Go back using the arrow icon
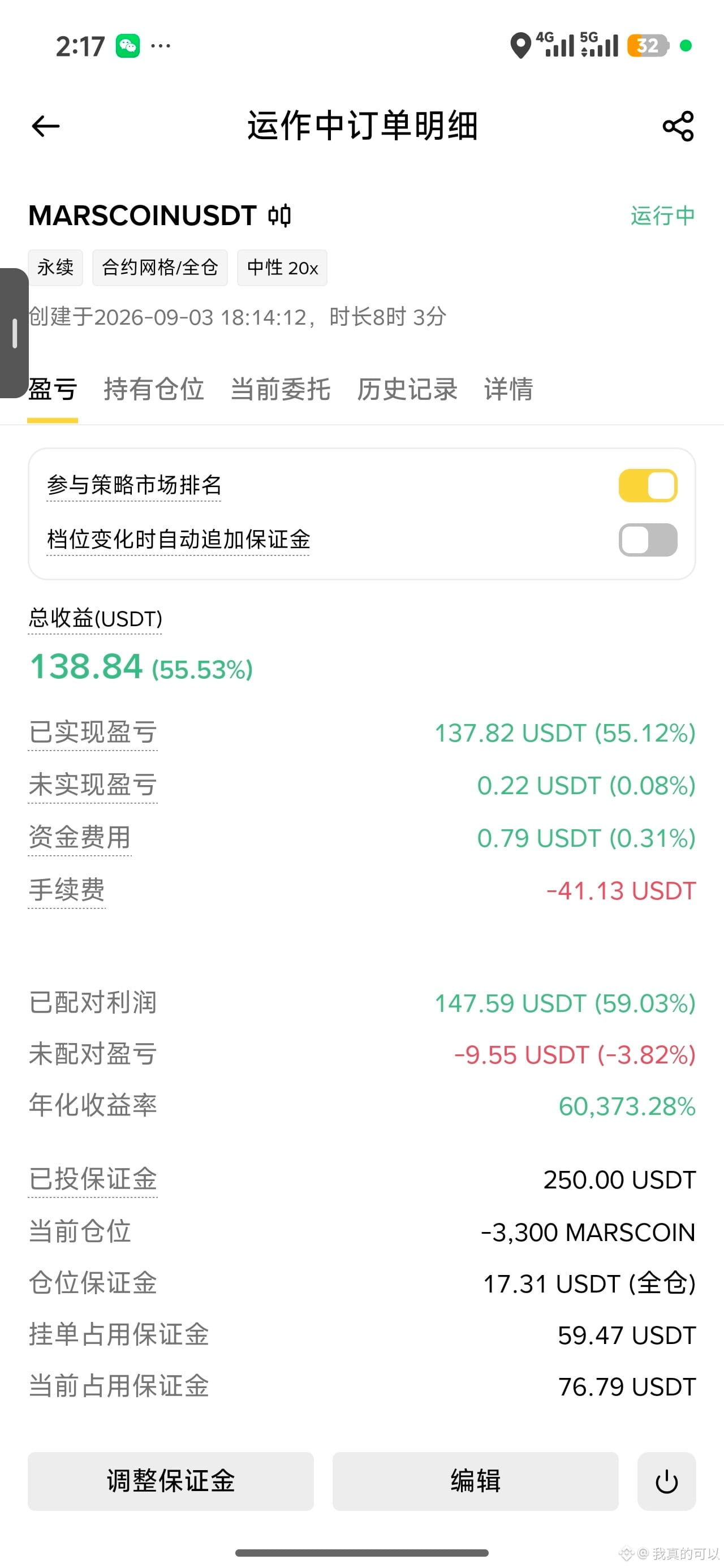Viewport: 724px width, 1568px height. coord(46,126)
